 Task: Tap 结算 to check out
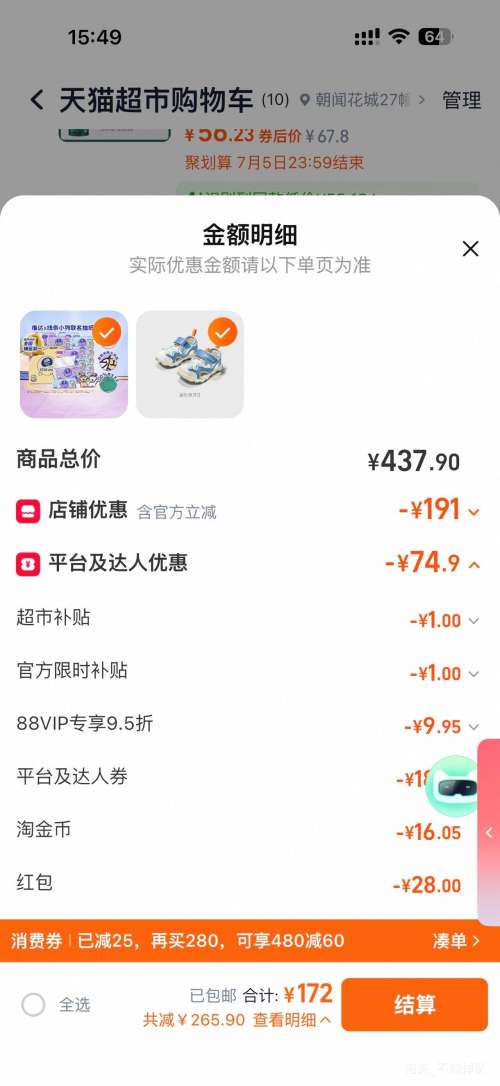(x=414, y=1004)
